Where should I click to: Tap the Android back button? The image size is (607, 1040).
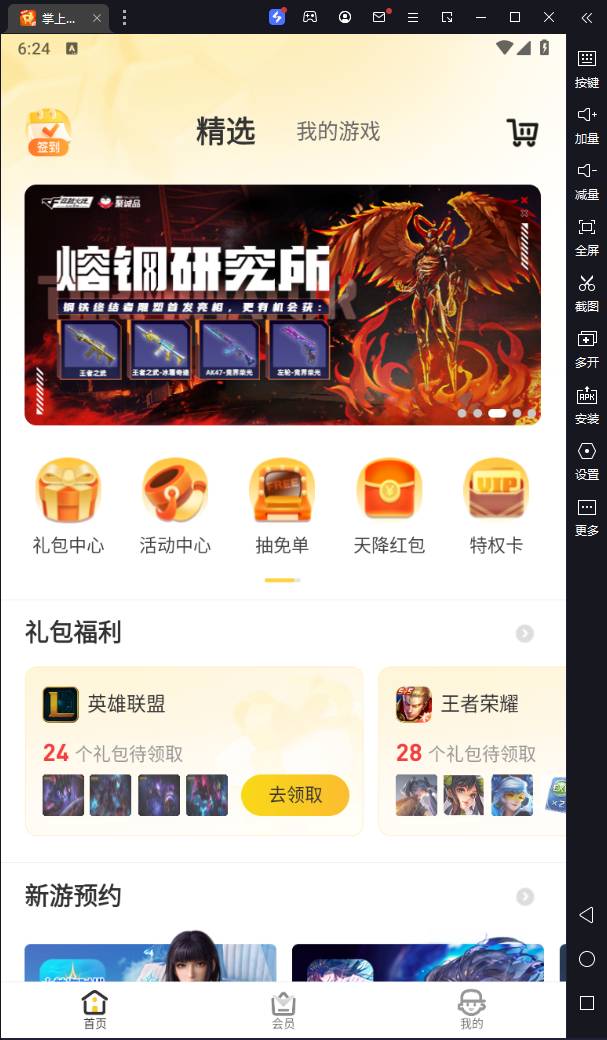[x=587, y=915]
